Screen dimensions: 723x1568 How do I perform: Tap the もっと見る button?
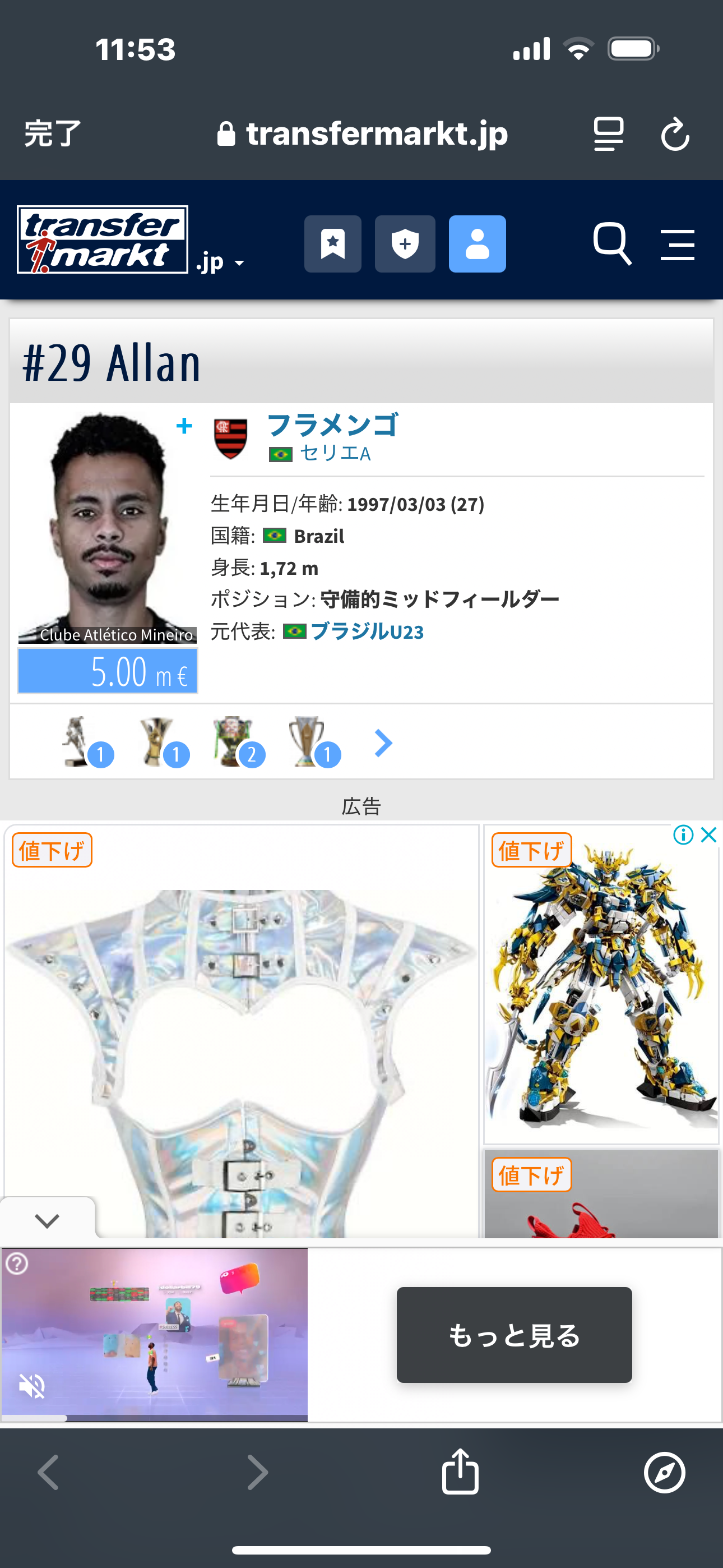point(513,1334)
